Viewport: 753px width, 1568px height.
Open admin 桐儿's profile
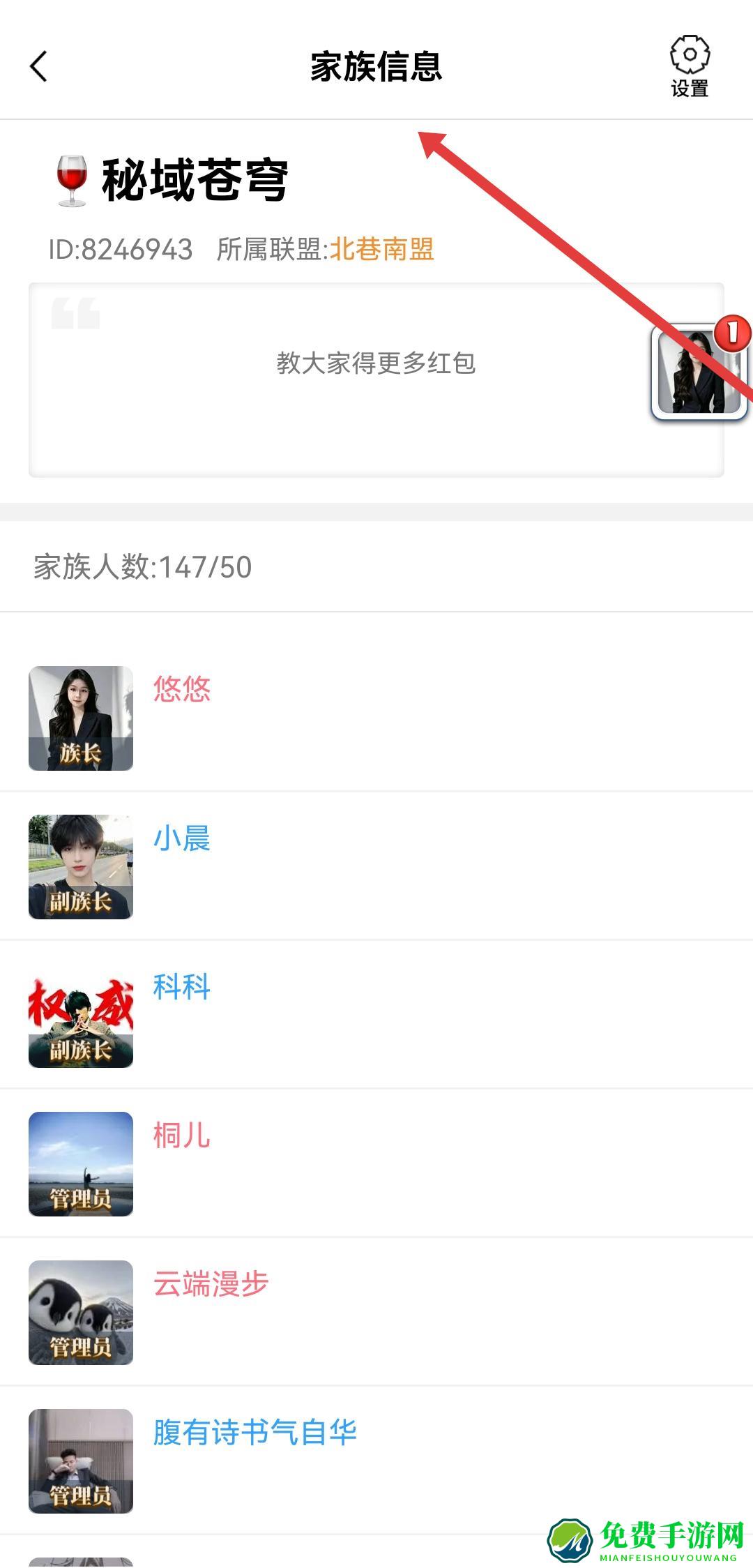coord(182,1136)
